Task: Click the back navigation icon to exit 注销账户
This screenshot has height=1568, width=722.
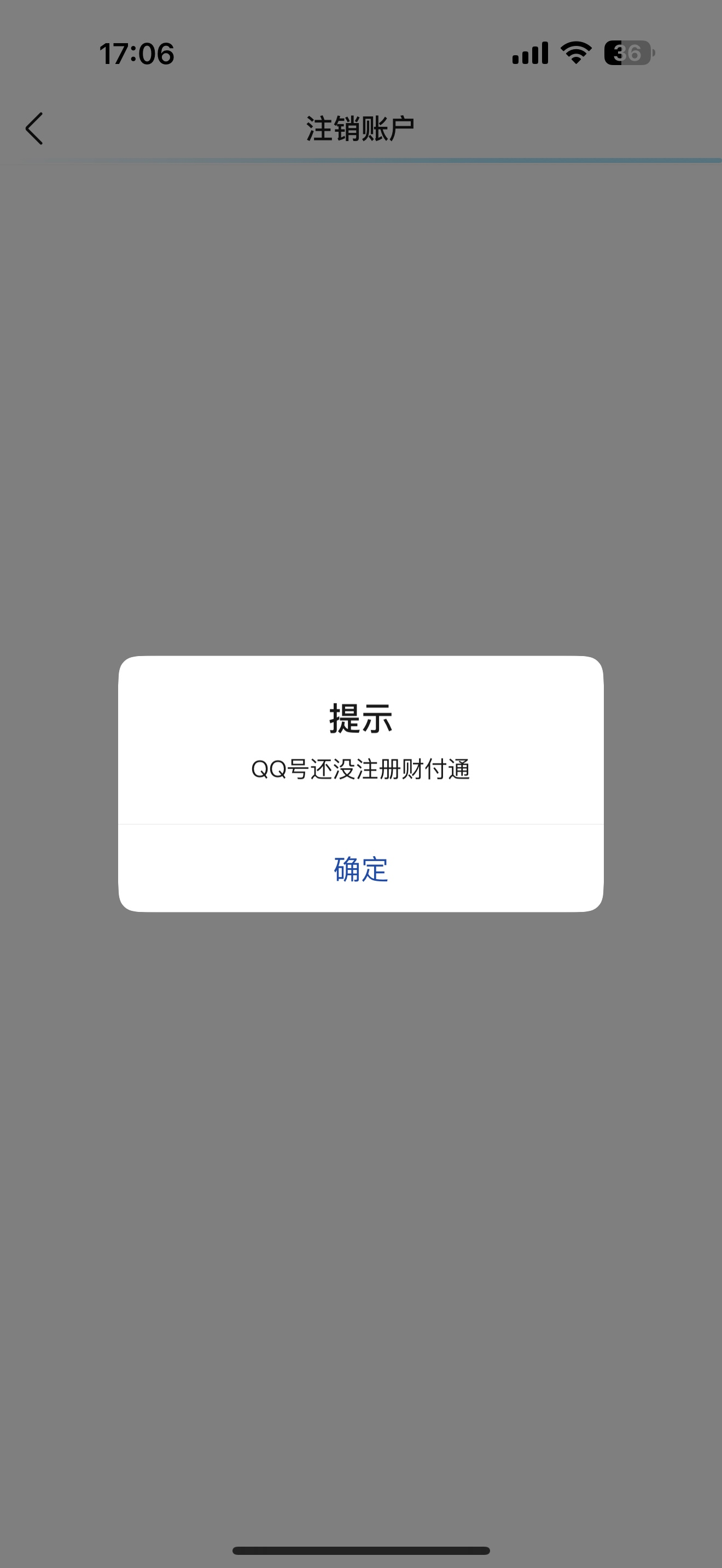Action: click(x=34, y=129)
